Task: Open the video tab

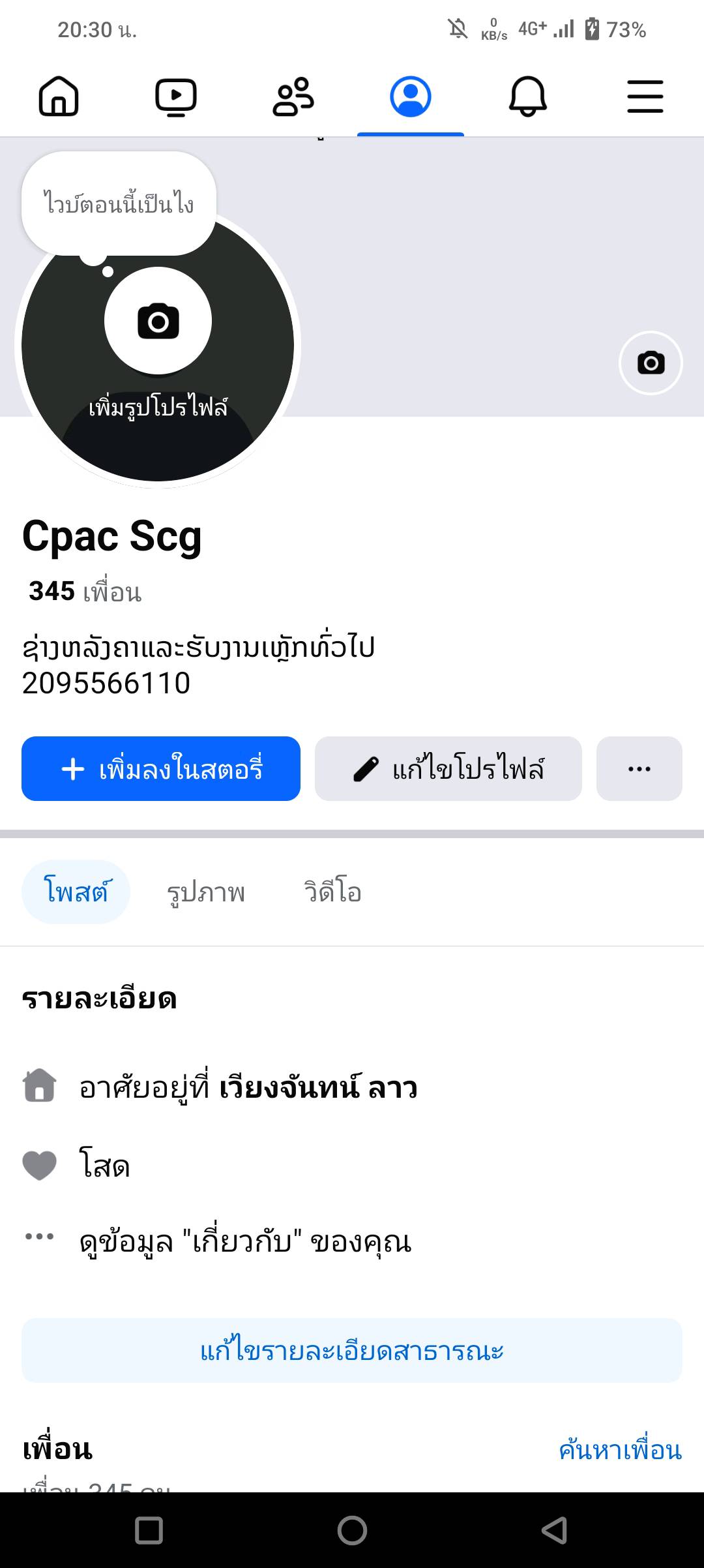Action: (x=176, y=97)
